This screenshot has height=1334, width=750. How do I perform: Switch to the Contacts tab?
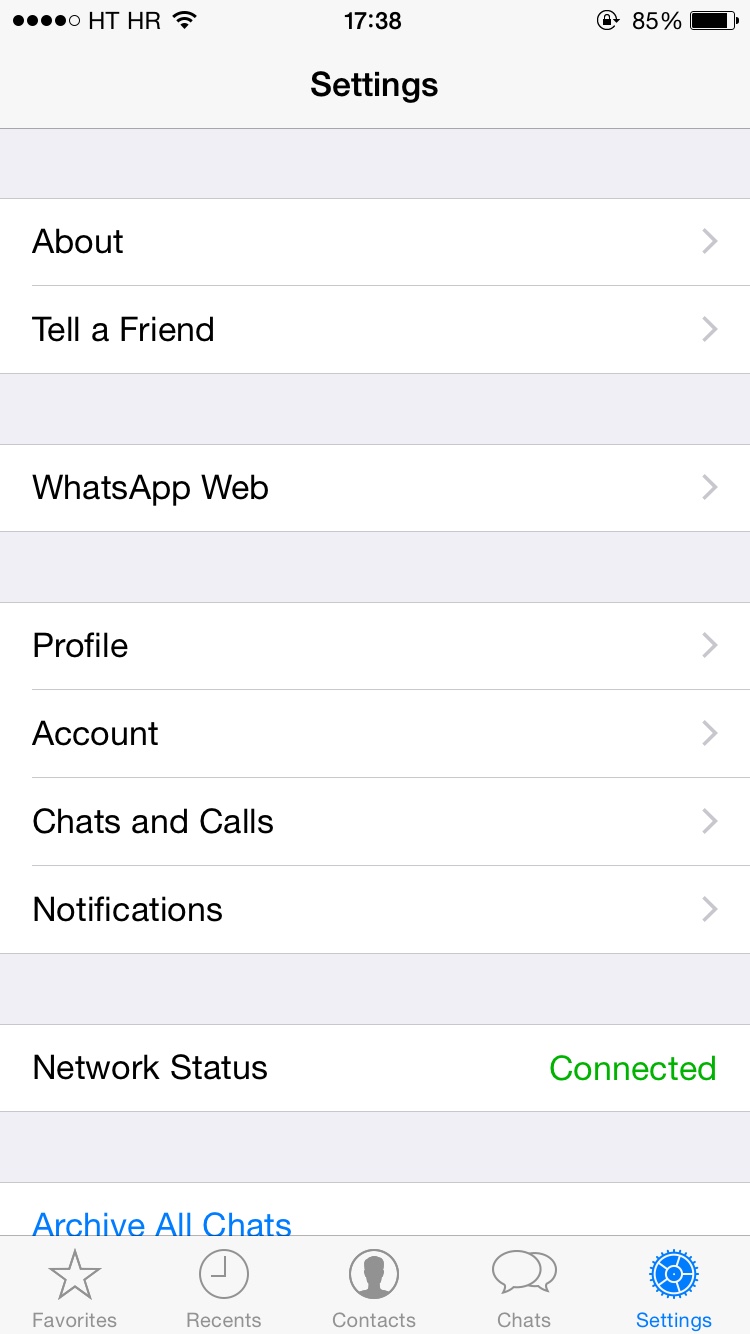pyautogui.click(x=374, y=1288)
